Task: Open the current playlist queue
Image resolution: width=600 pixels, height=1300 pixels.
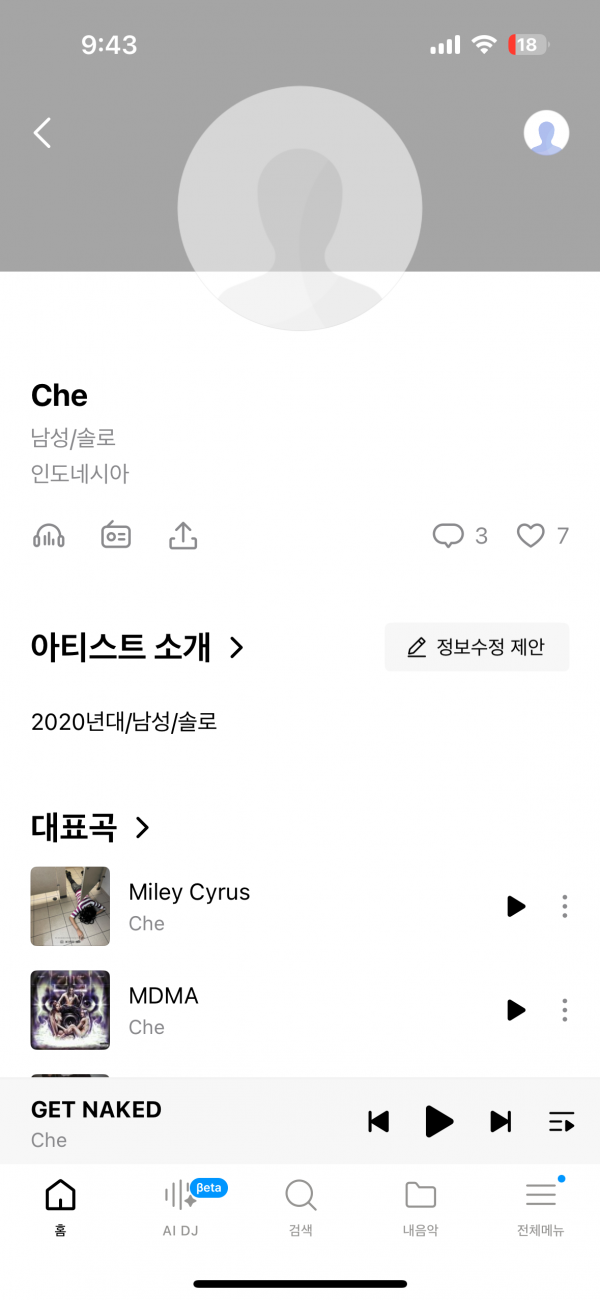Action: click(x=561, y=1122)
